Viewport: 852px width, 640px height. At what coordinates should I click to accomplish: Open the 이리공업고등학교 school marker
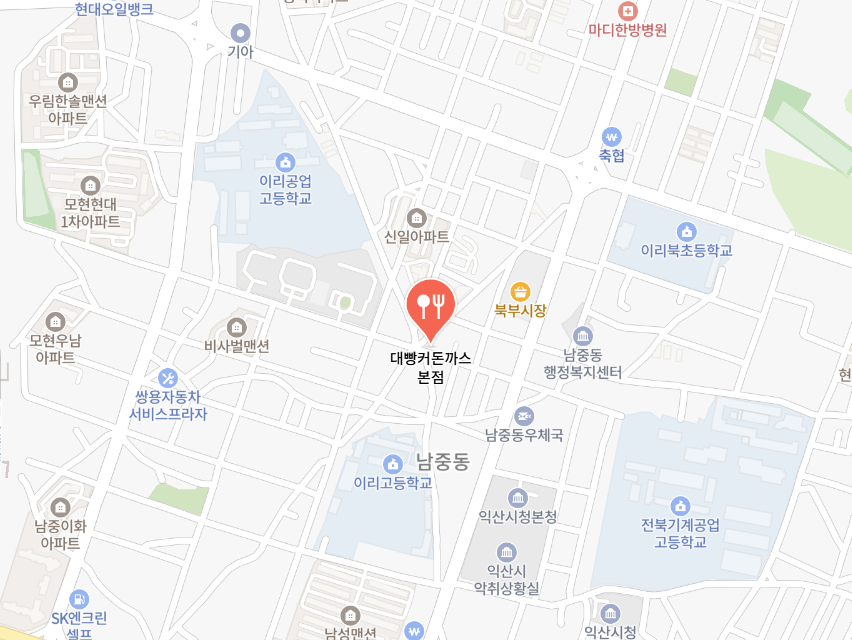(285, 162)
